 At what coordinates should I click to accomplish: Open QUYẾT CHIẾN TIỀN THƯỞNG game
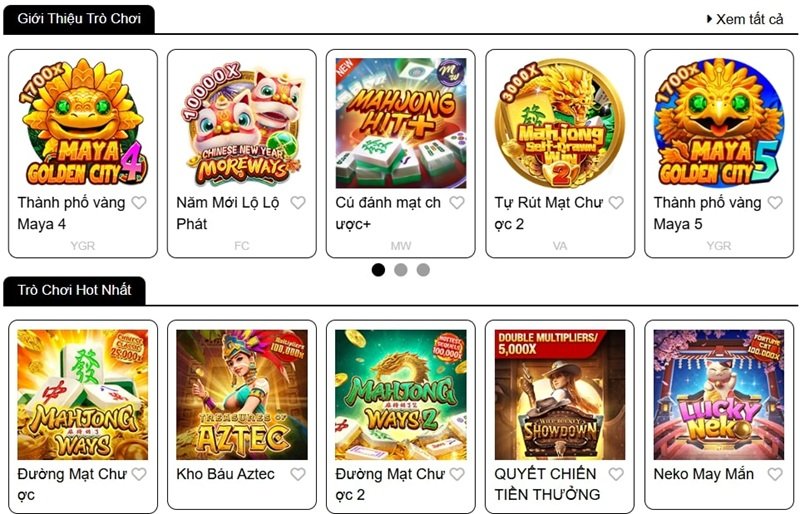[x=560, y=394]
